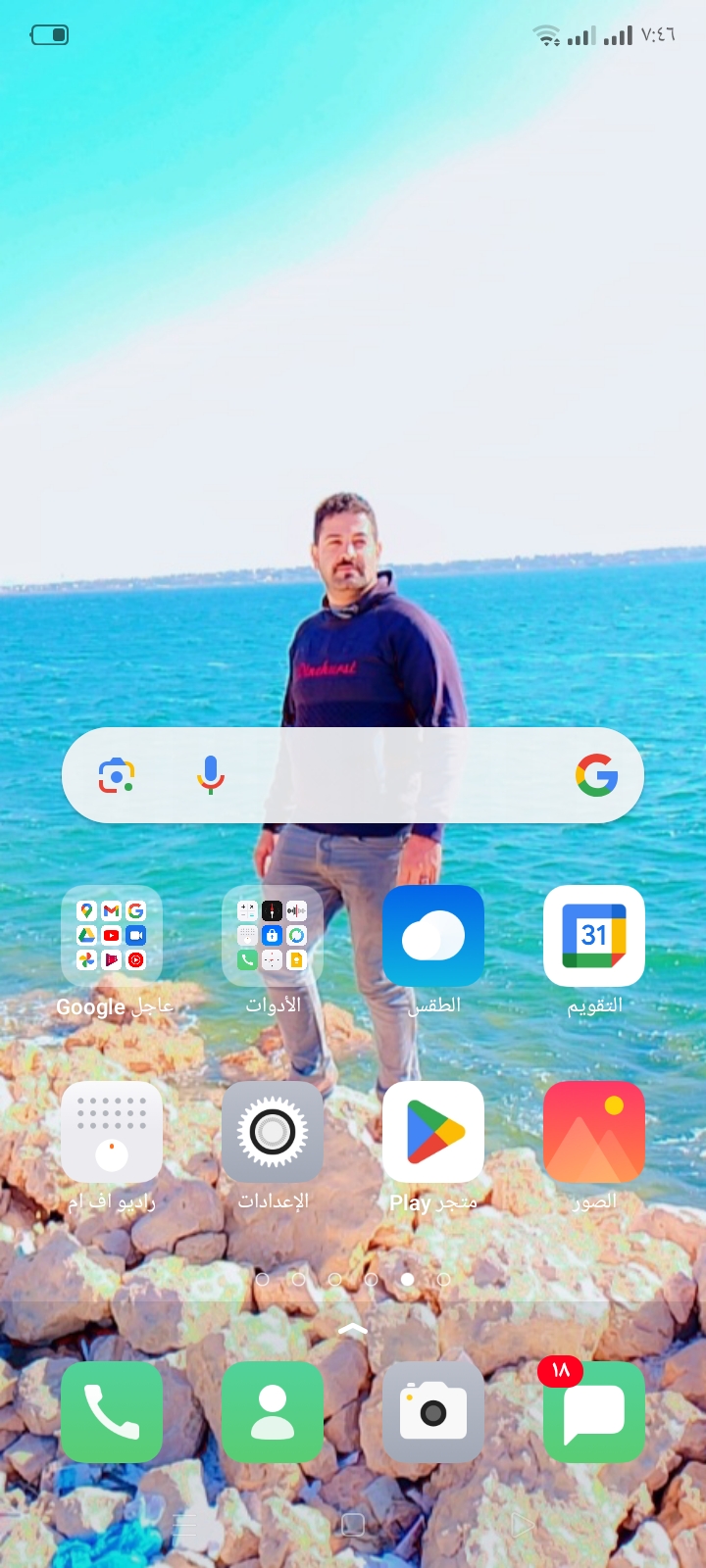706x1568 pixels.
Task: Open الإعدادات settings
Action: (273, 1132)
